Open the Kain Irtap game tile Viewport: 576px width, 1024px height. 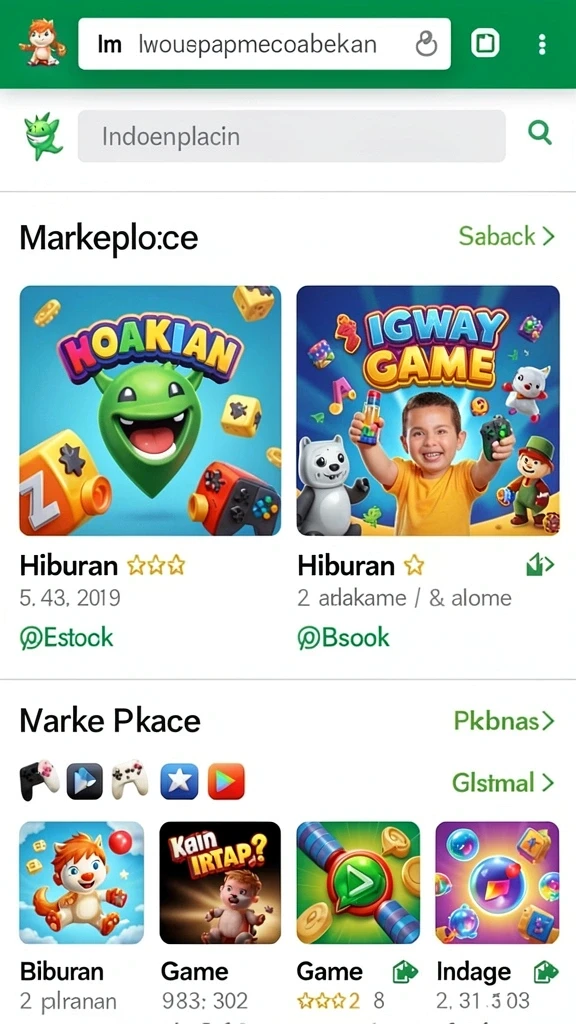[220, 882]
